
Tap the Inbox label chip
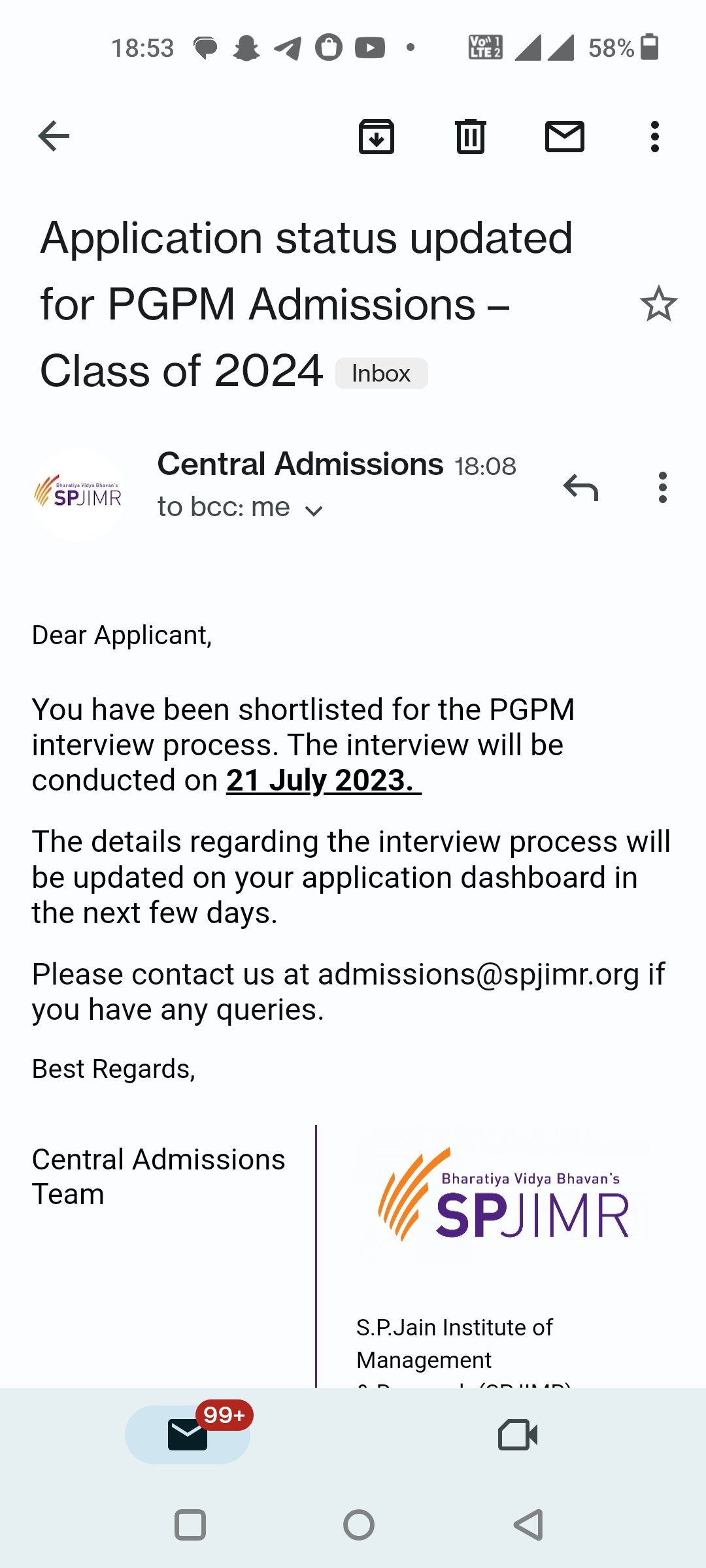381,374
